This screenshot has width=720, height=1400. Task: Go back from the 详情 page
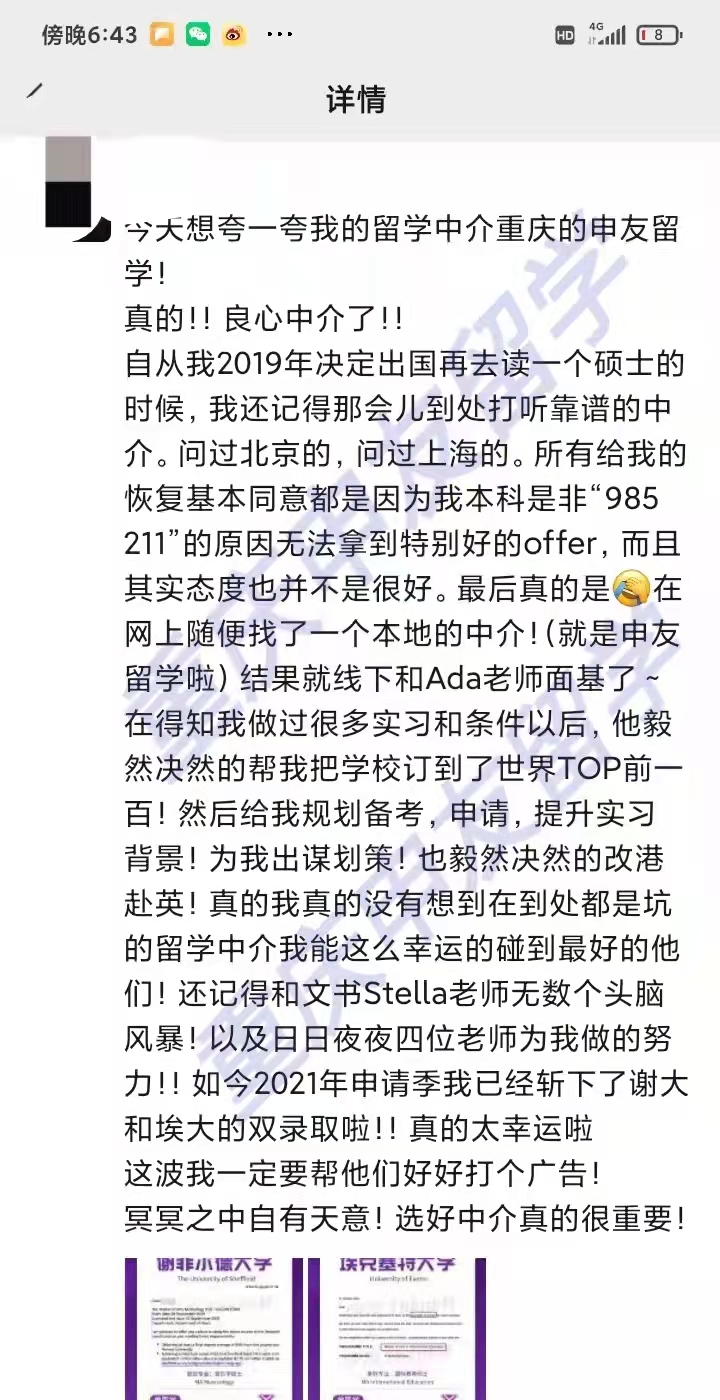pyautogui.click(x=36, y=92)
